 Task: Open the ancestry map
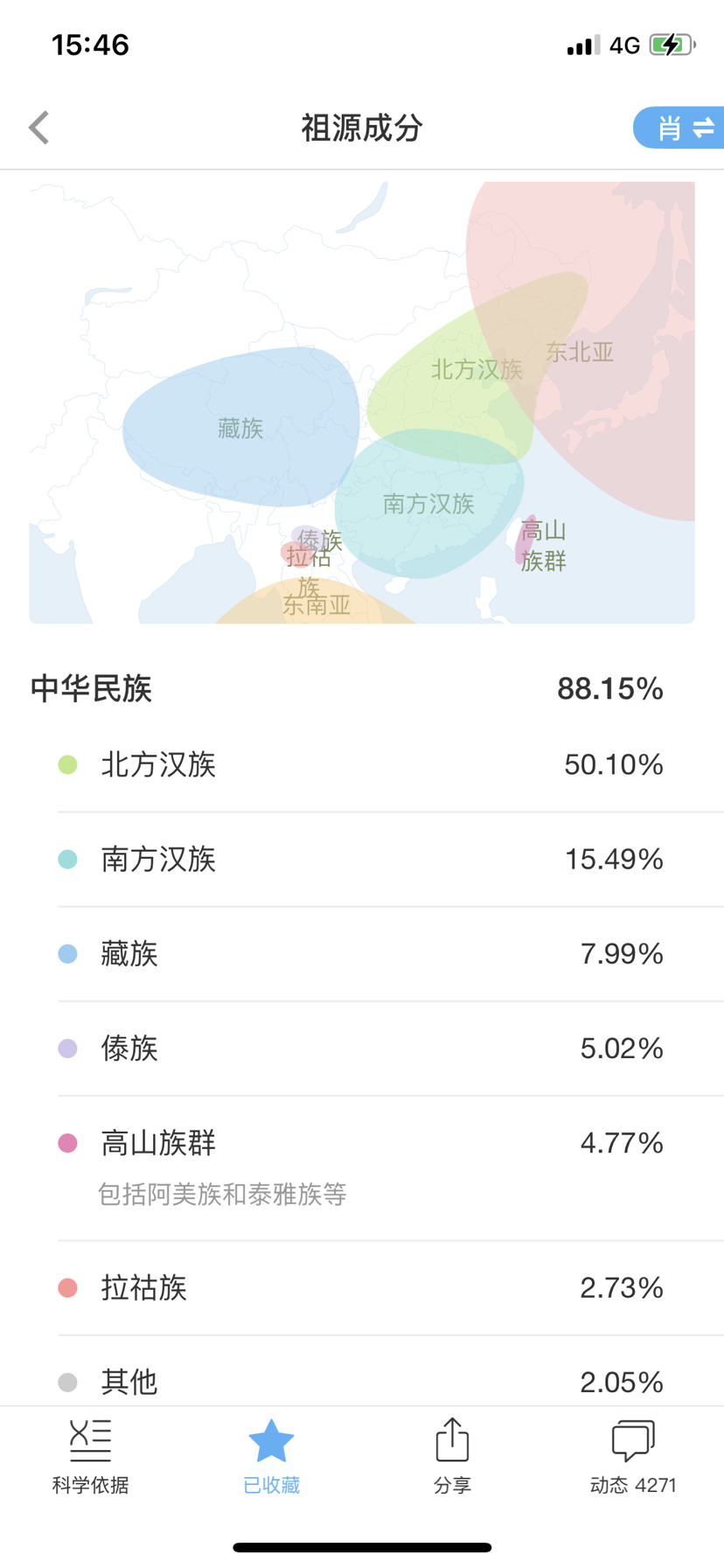tap(362, 402)
